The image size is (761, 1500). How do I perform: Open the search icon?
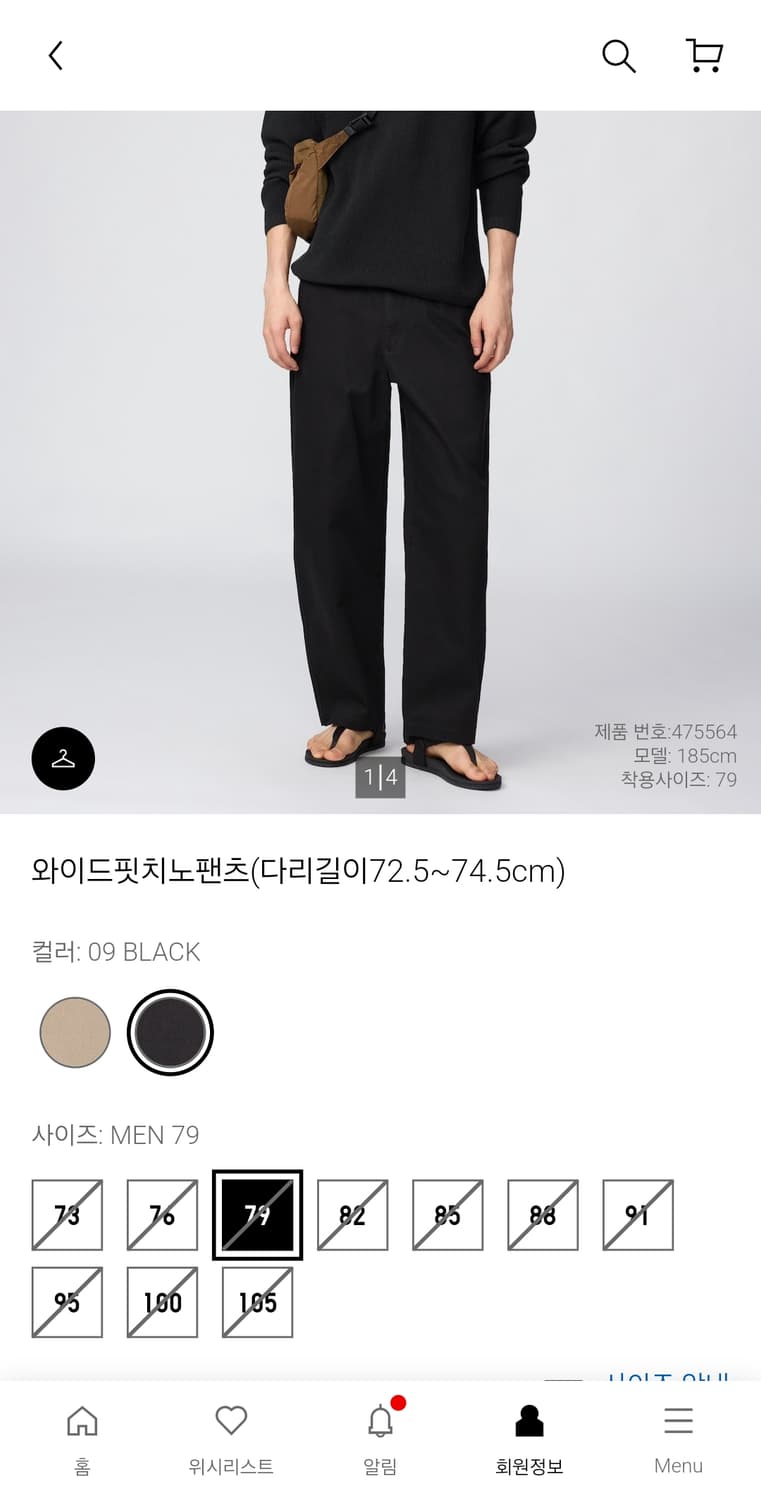(618, 57)
